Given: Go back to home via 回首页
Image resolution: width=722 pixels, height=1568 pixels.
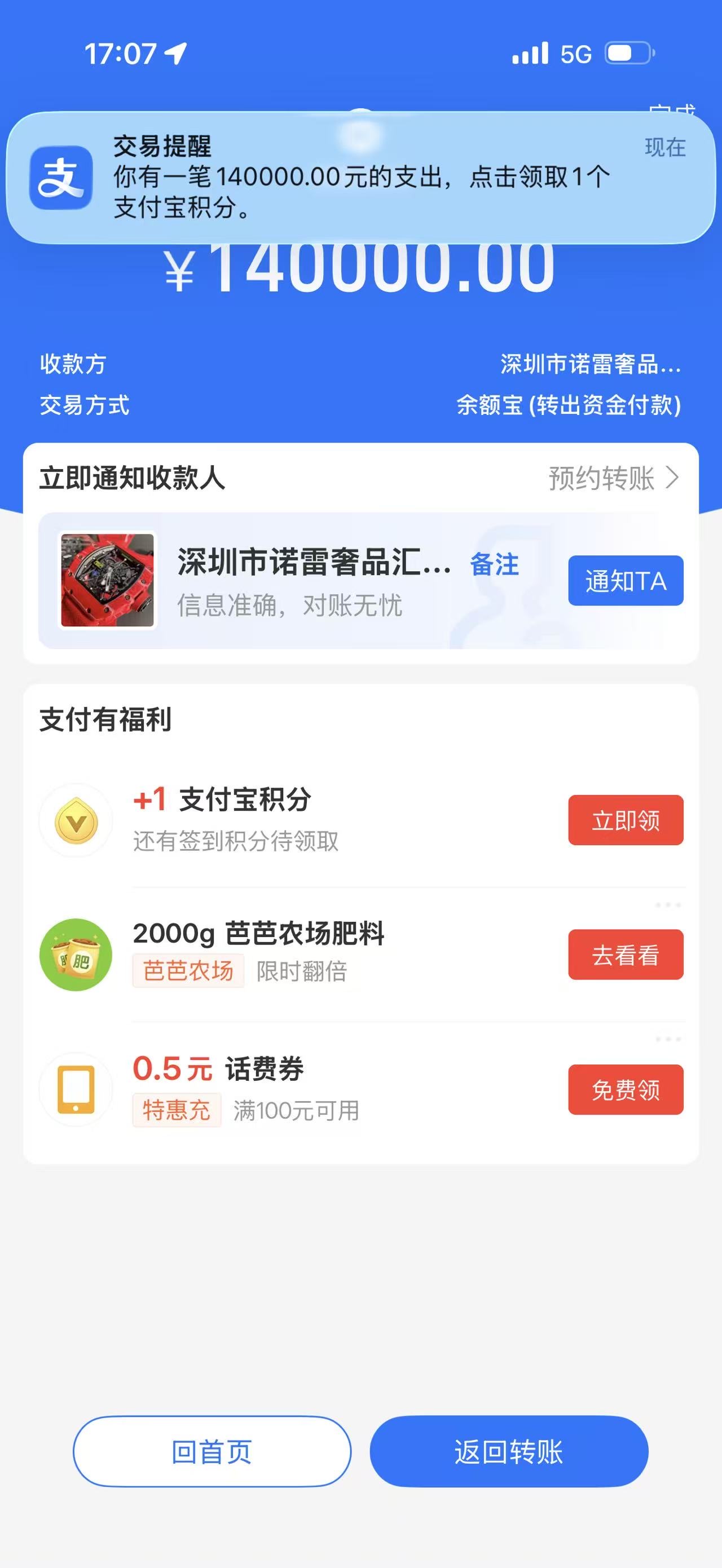Looking at the screenshot, I should point(212,1452).
